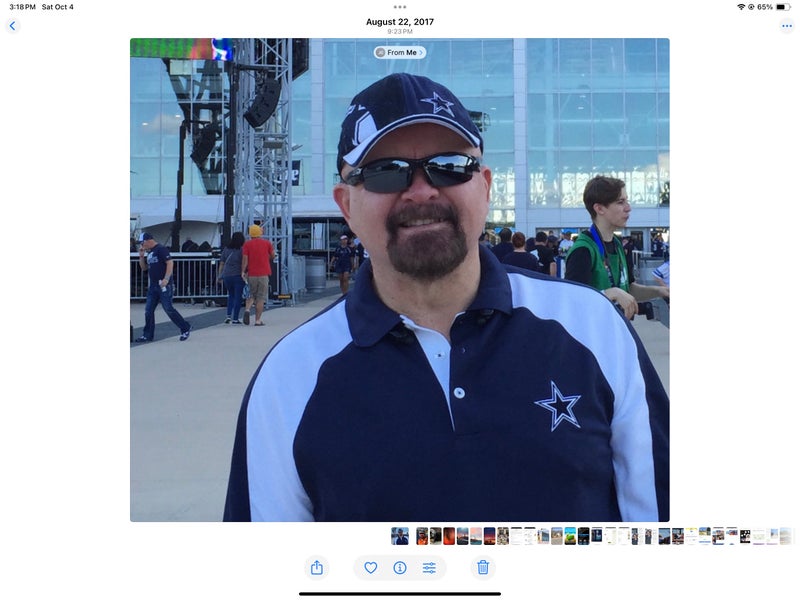Share this photo

point(317,567)
